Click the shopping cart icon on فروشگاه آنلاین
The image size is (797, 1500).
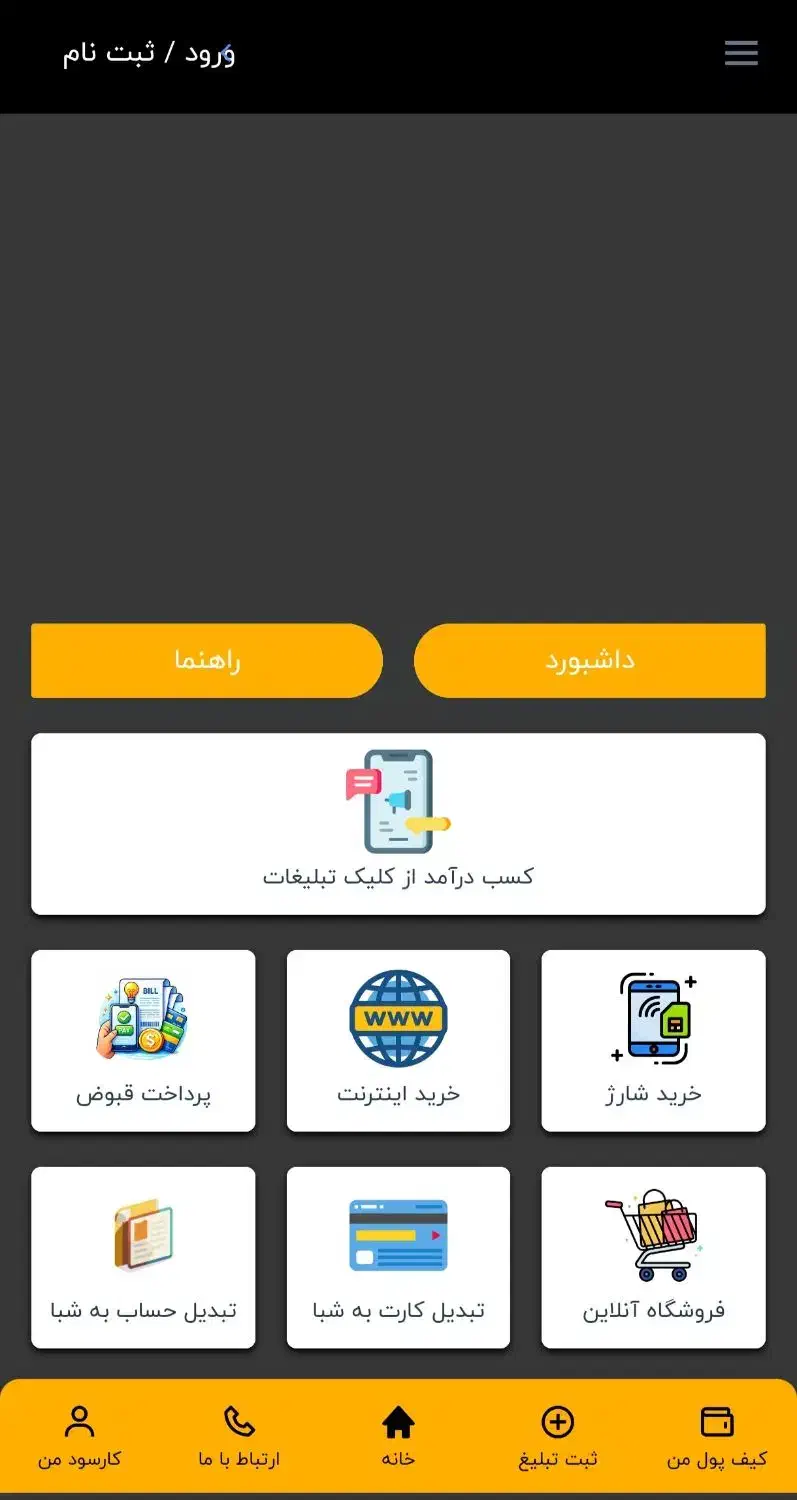point(653,1232)
